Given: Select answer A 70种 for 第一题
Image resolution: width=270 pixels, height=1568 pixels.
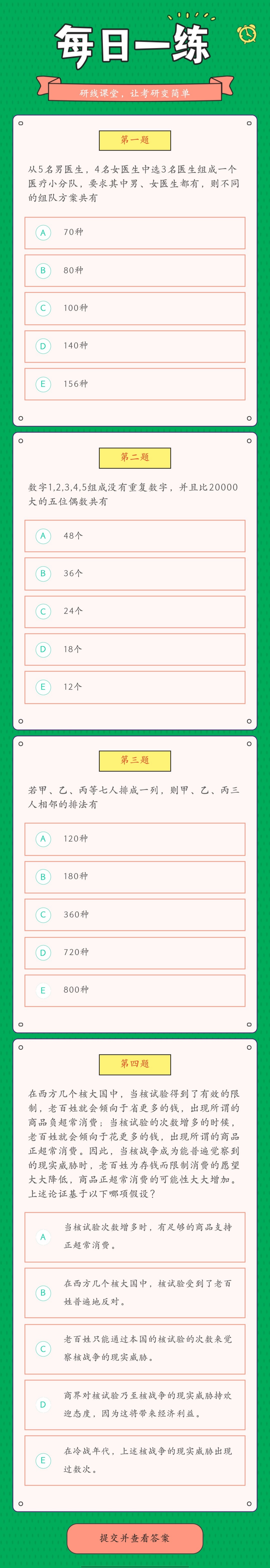Looking at the screenshot, I should [134, 233].
